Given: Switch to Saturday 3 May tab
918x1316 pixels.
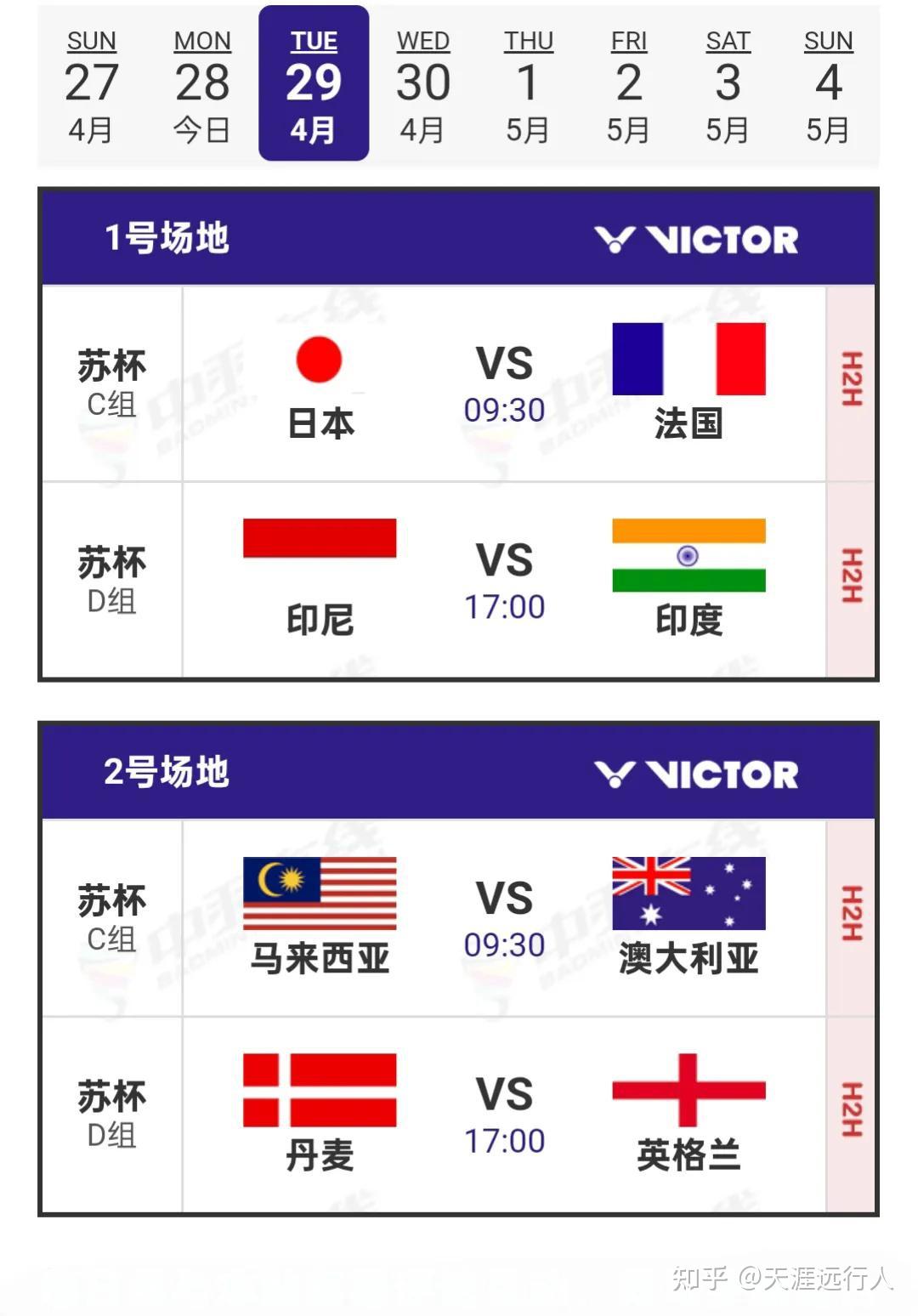Looking at the screenshot, I should 728,85.
